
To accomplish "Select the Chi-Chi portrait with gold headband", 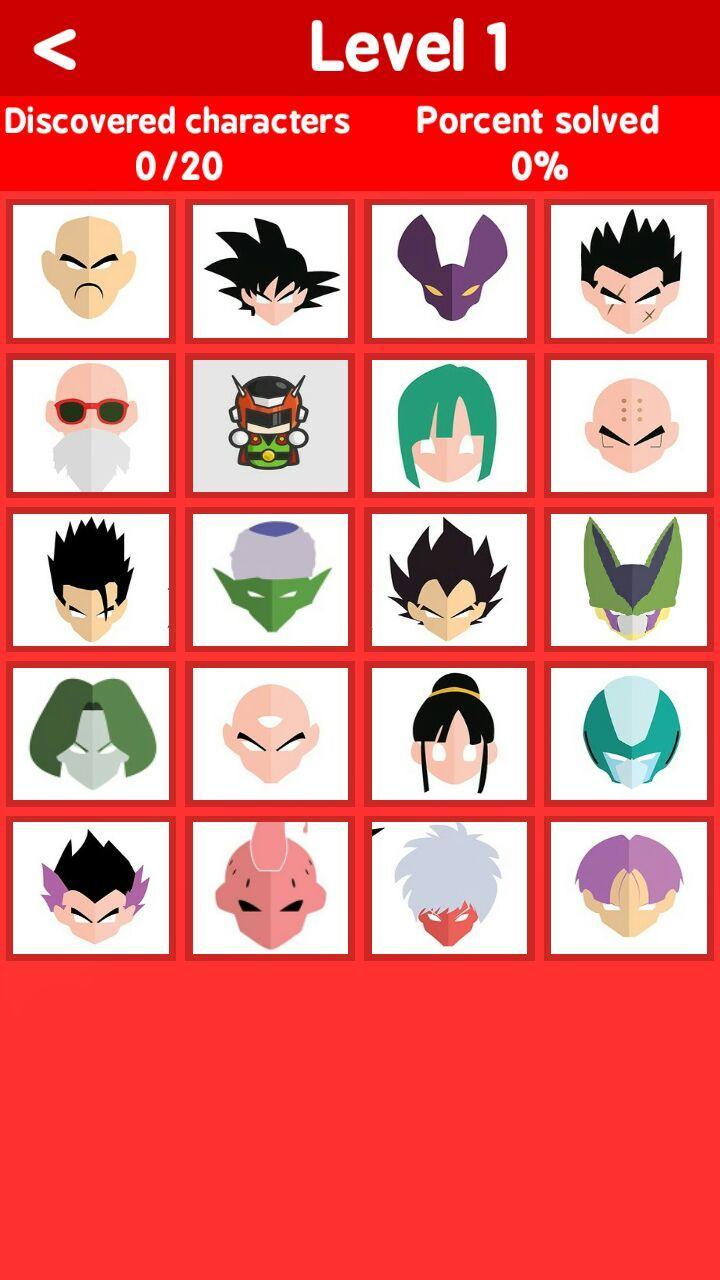I will coord(449,735).
